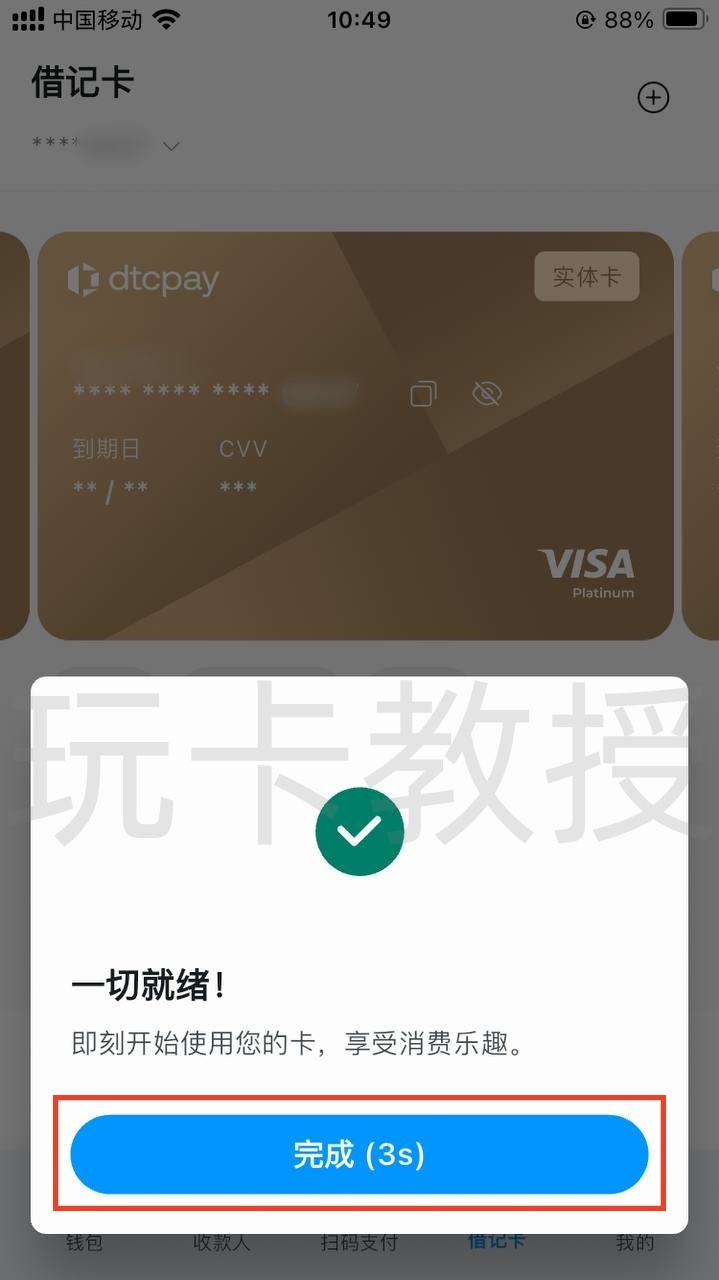719x1280 pixels.
Task: Go to the 收款人 tab
Action: pos(221,1243)
